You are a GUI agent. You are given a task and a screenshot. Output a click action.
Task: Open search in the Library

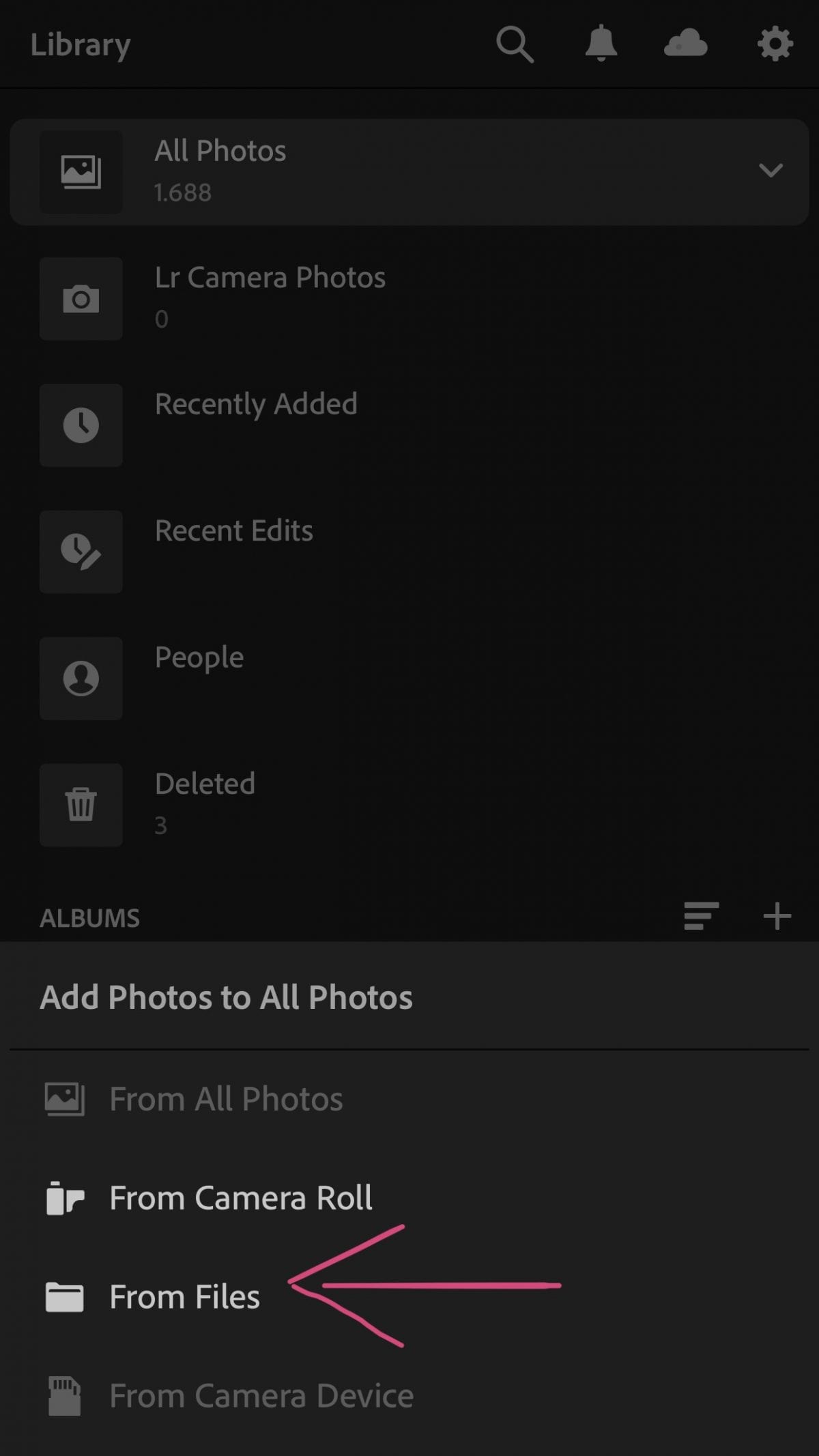click(514, 44)
